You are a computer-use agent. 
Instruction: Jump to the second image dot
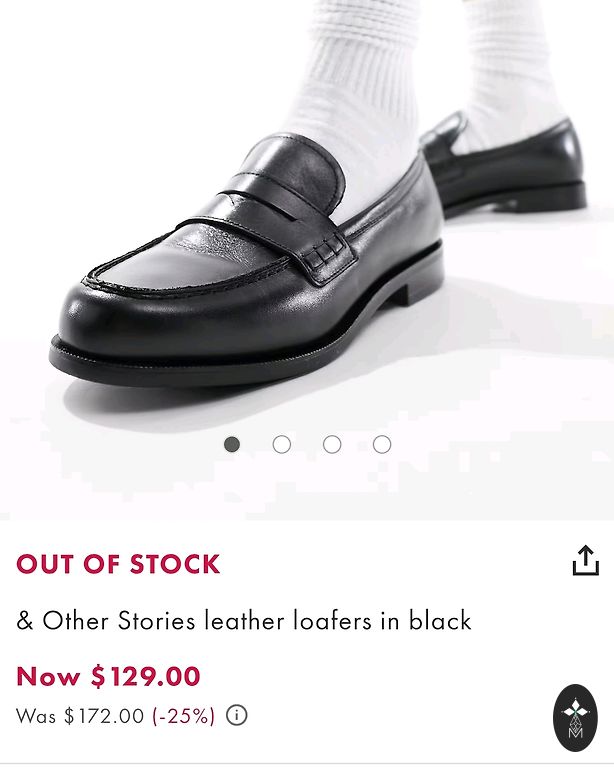coord(282,444)
